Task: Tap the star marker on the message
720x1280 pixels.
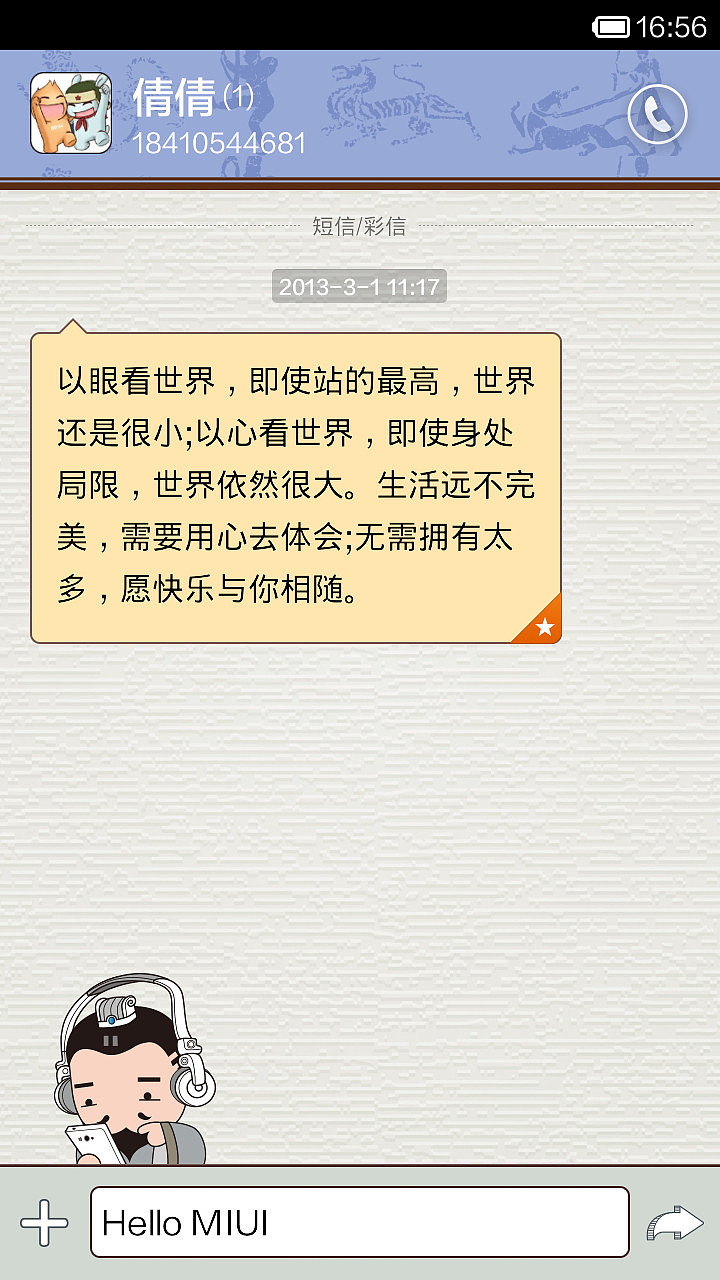Action: 540,622
